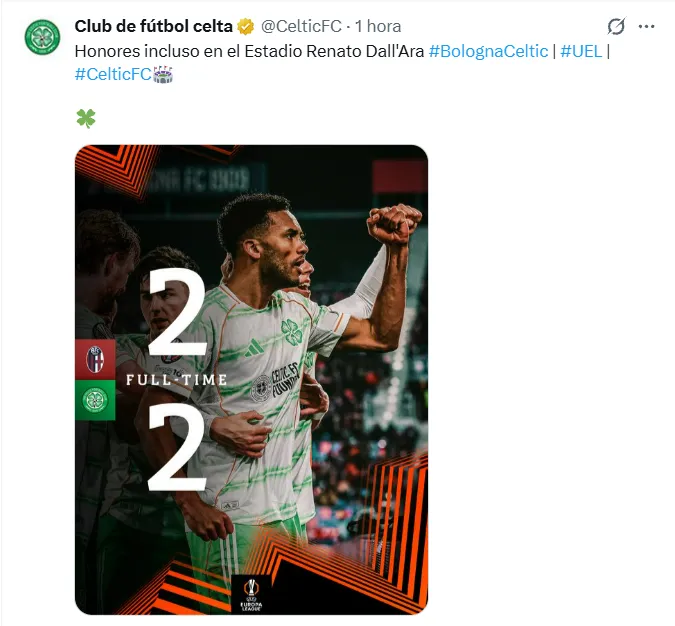Tap the Grok explain icon
This screenshot has height=626, width=675.
[616, 26]
